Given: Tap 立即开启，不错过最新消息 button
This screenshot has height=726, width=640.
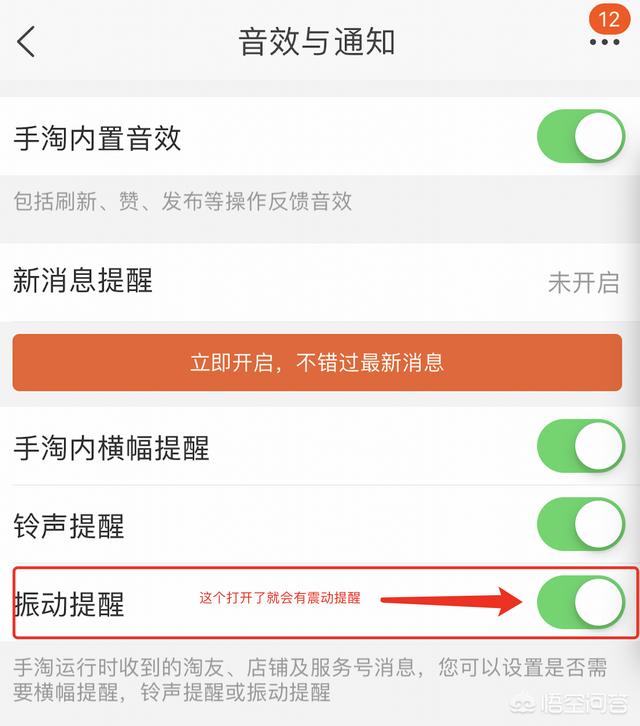Looking at the screenshot, I should 318,362.
